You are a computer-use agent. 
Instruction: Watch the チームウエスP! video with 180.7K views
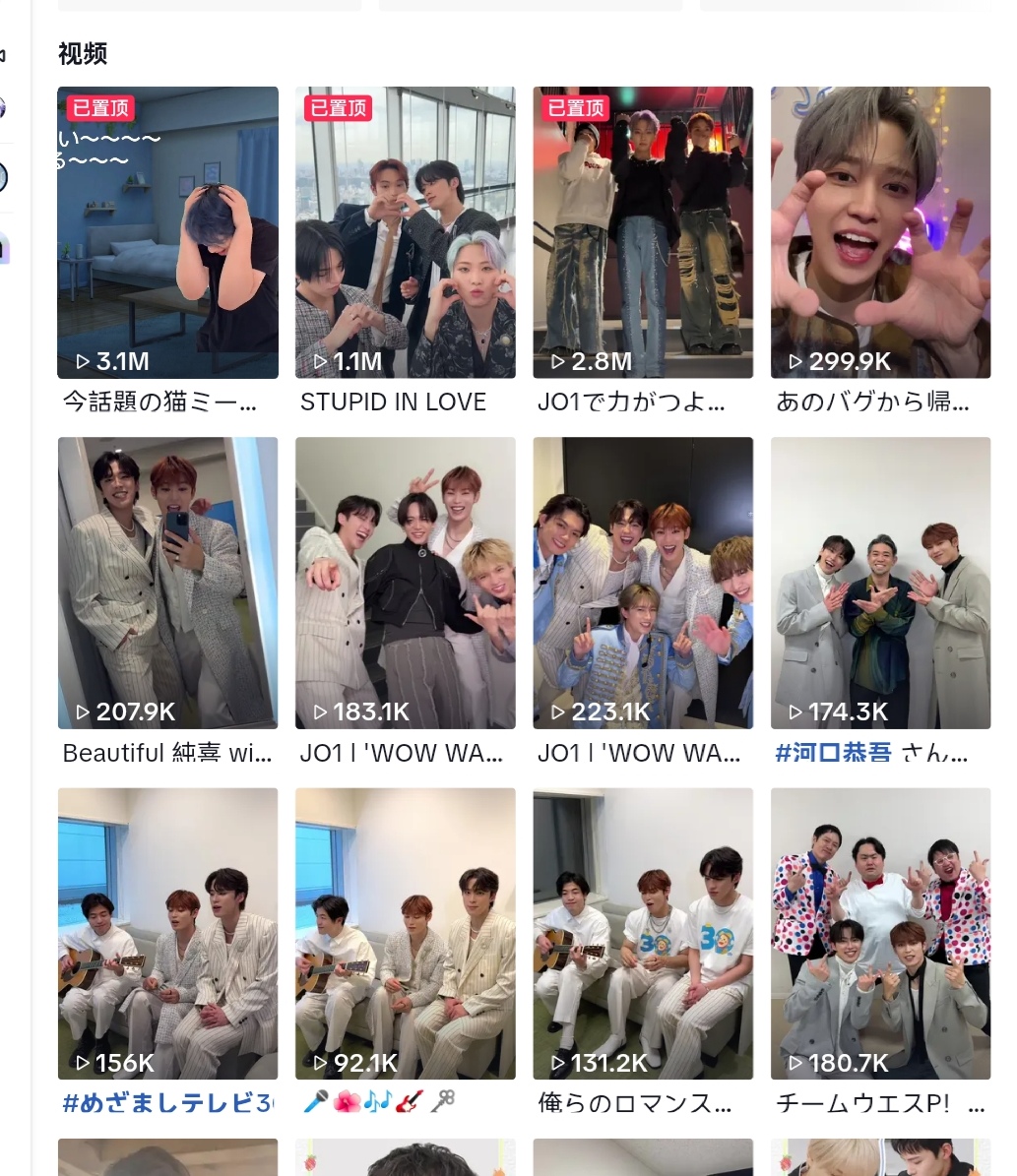(880, 933)
